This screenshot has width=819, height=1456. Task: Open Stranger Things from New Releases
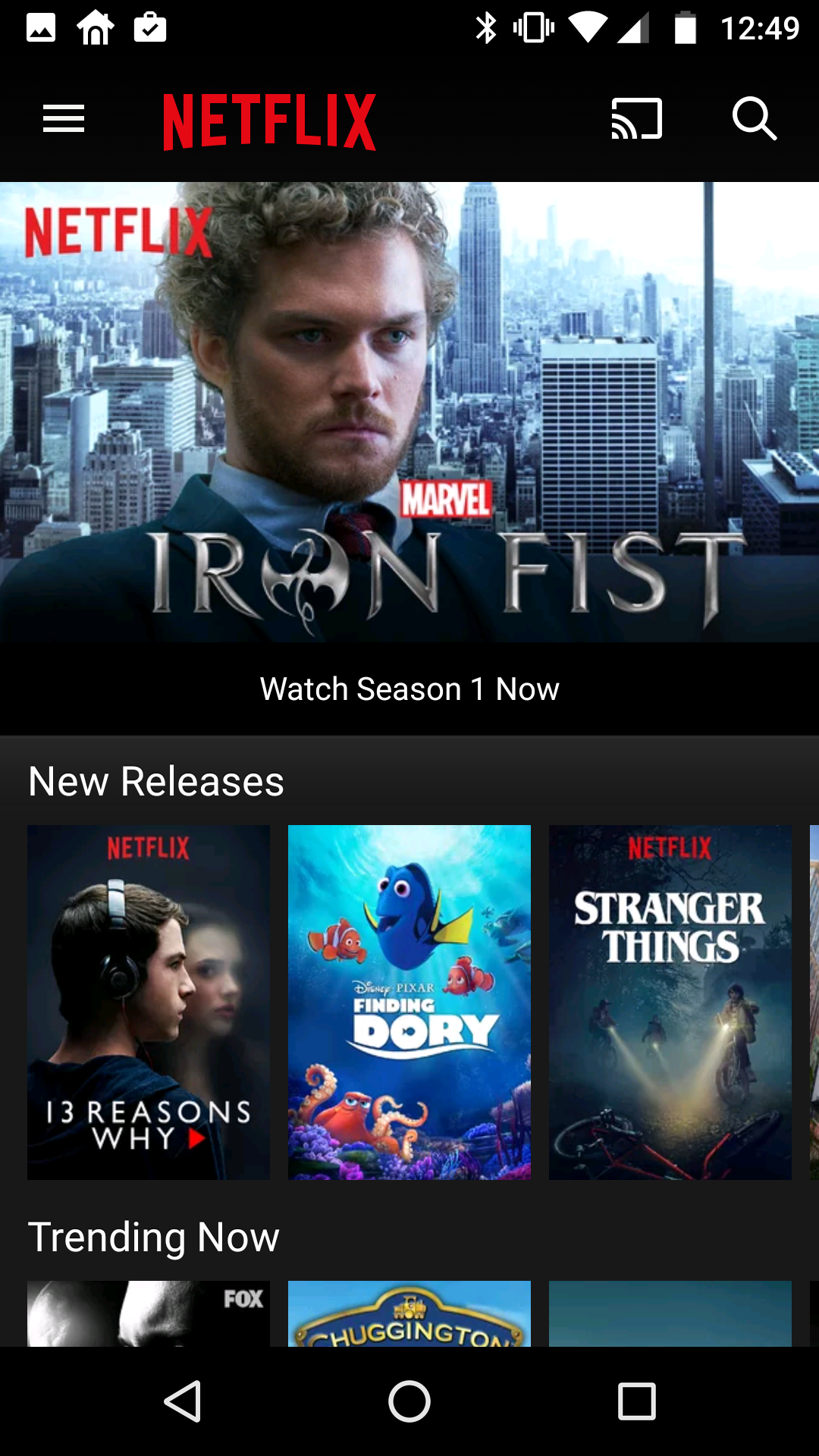670,1001
